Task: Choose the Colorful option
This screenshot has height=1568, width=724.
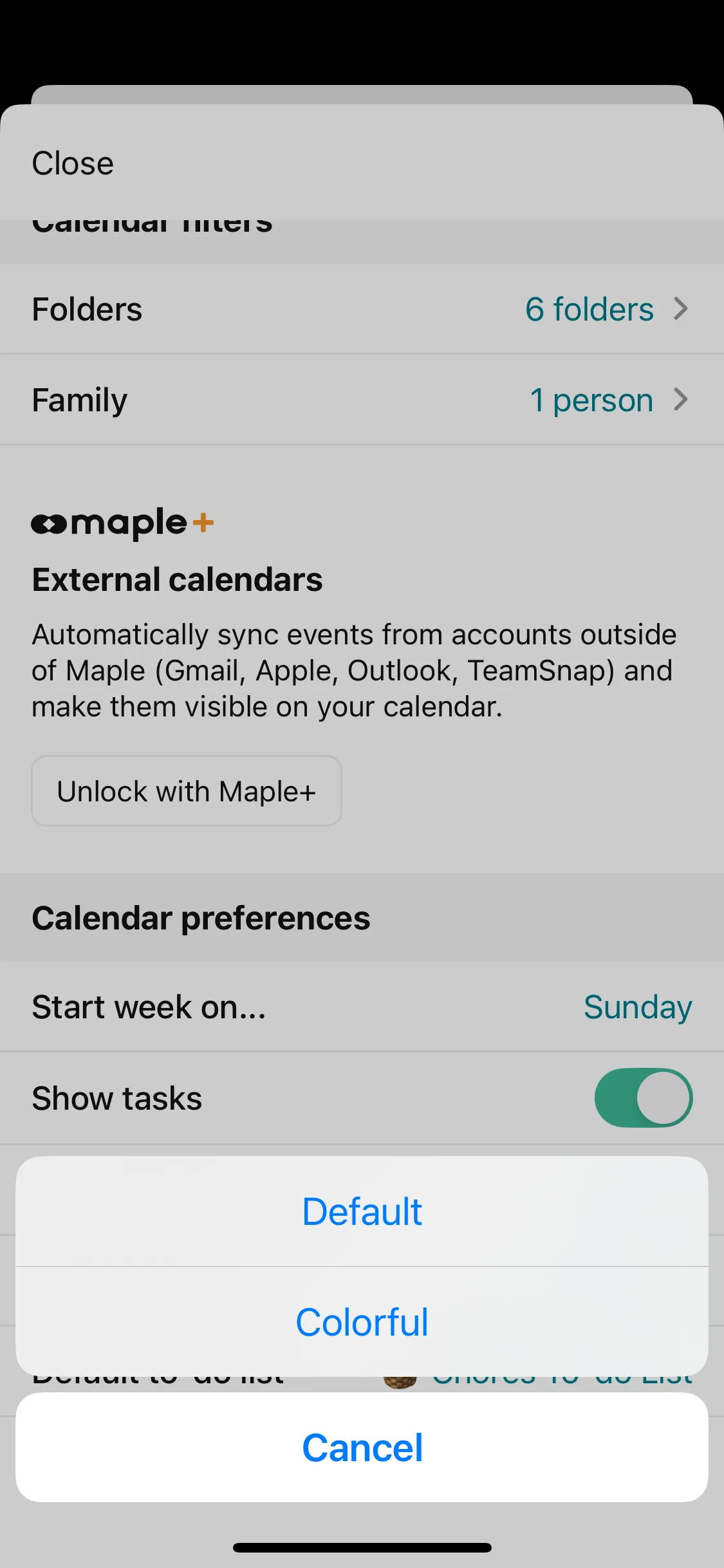Action: pyautogui.click(x=362, y=1322)
